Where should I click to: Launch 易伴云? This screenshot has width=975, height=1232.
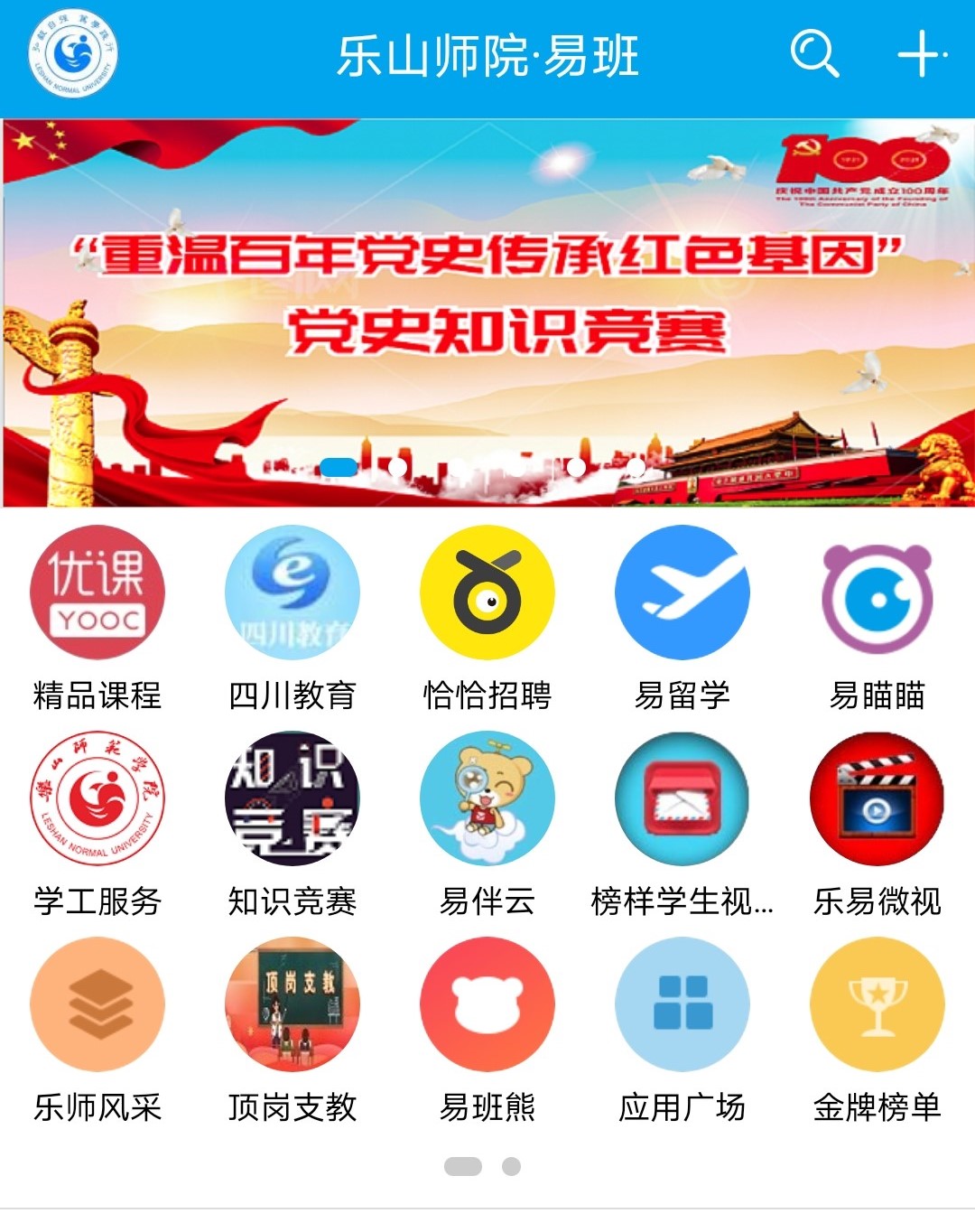click(487, 799)
